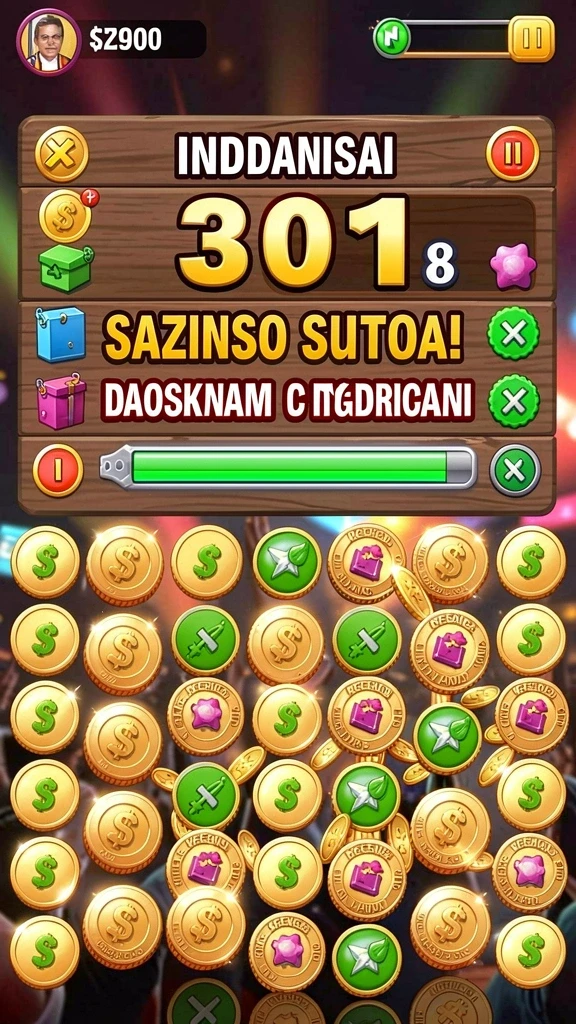Viewport: 576px width, 1024px height.
Task: Dismiss the DAOSKNAM row with green X
Action: 513,401
